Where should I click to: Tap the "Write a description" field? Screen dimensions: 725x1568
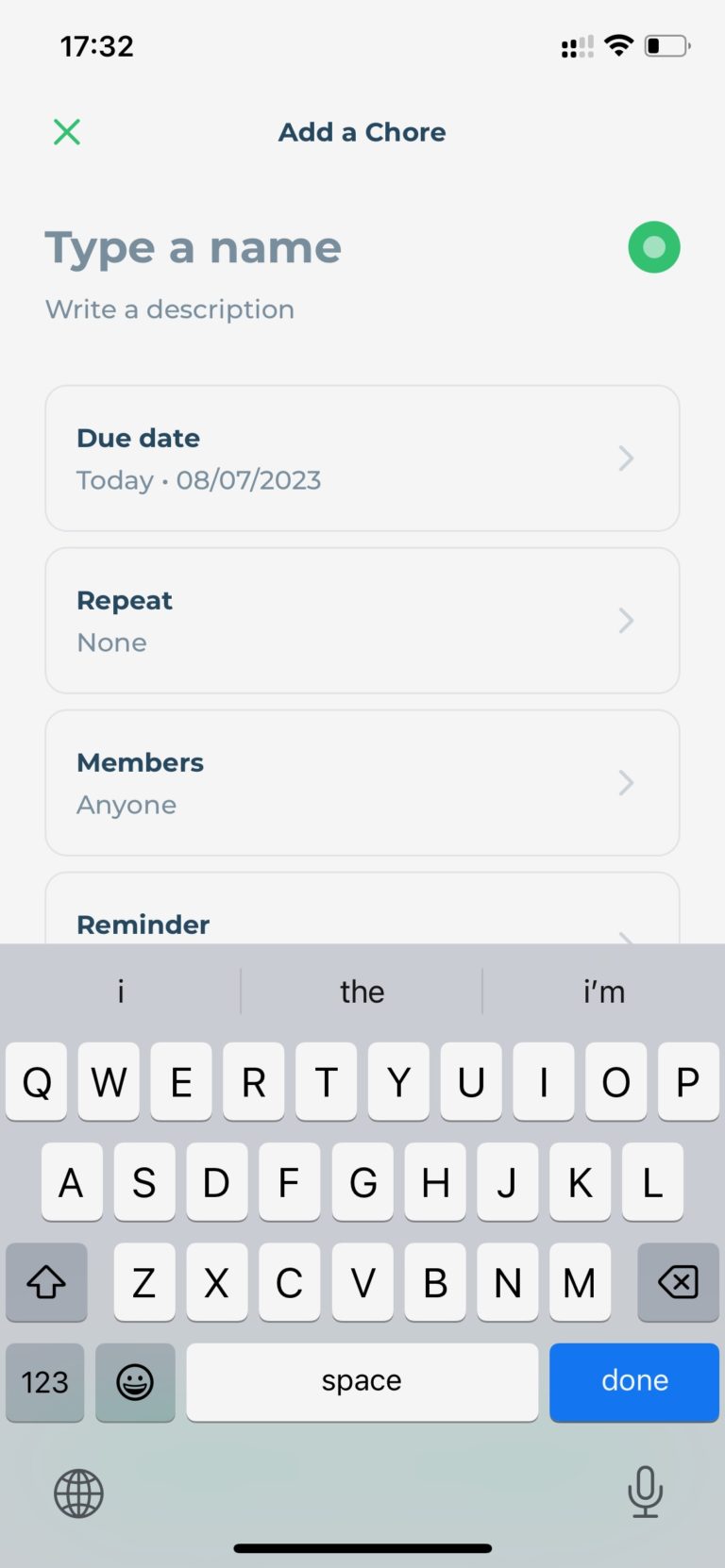[170, 309]
